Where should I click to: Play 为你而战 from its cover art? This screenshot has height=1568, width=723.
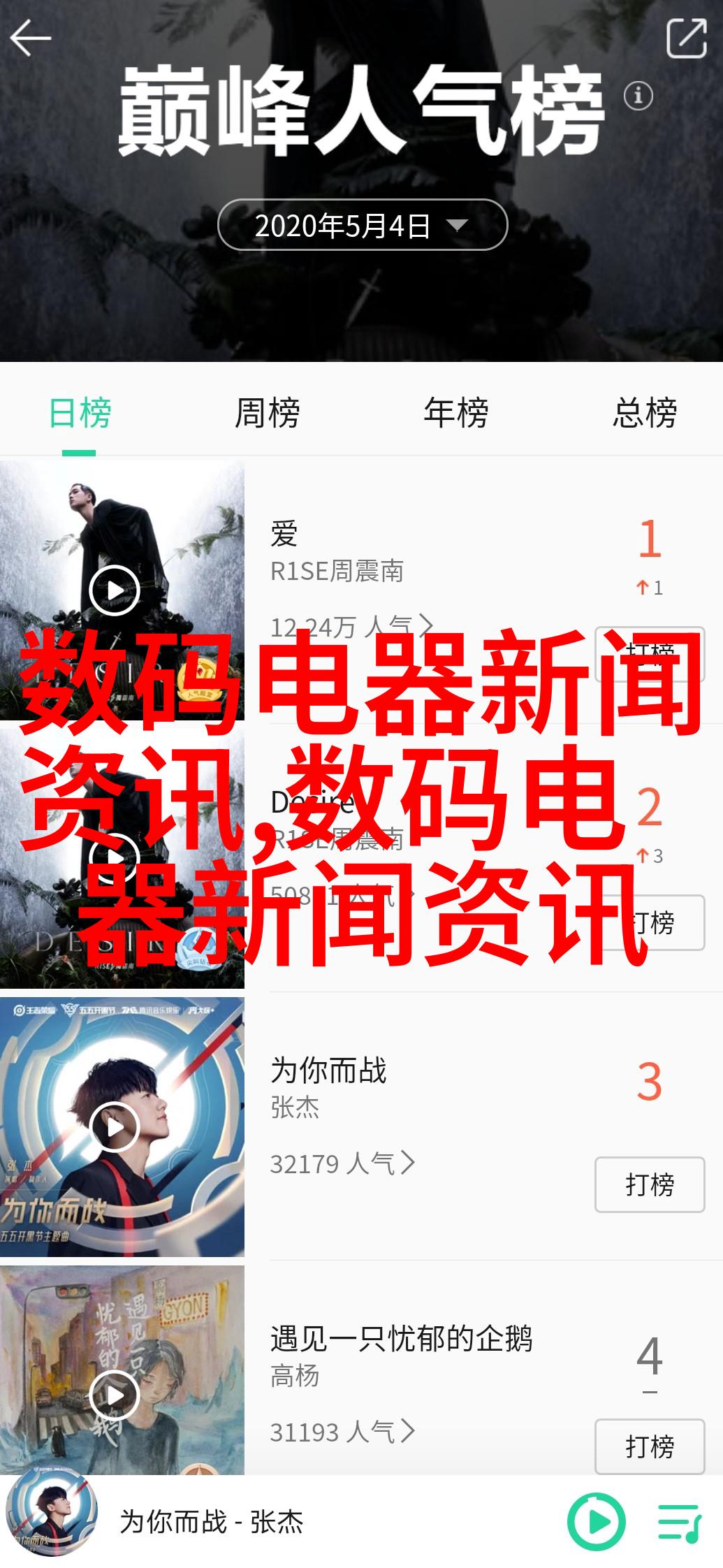point(115,1126)
